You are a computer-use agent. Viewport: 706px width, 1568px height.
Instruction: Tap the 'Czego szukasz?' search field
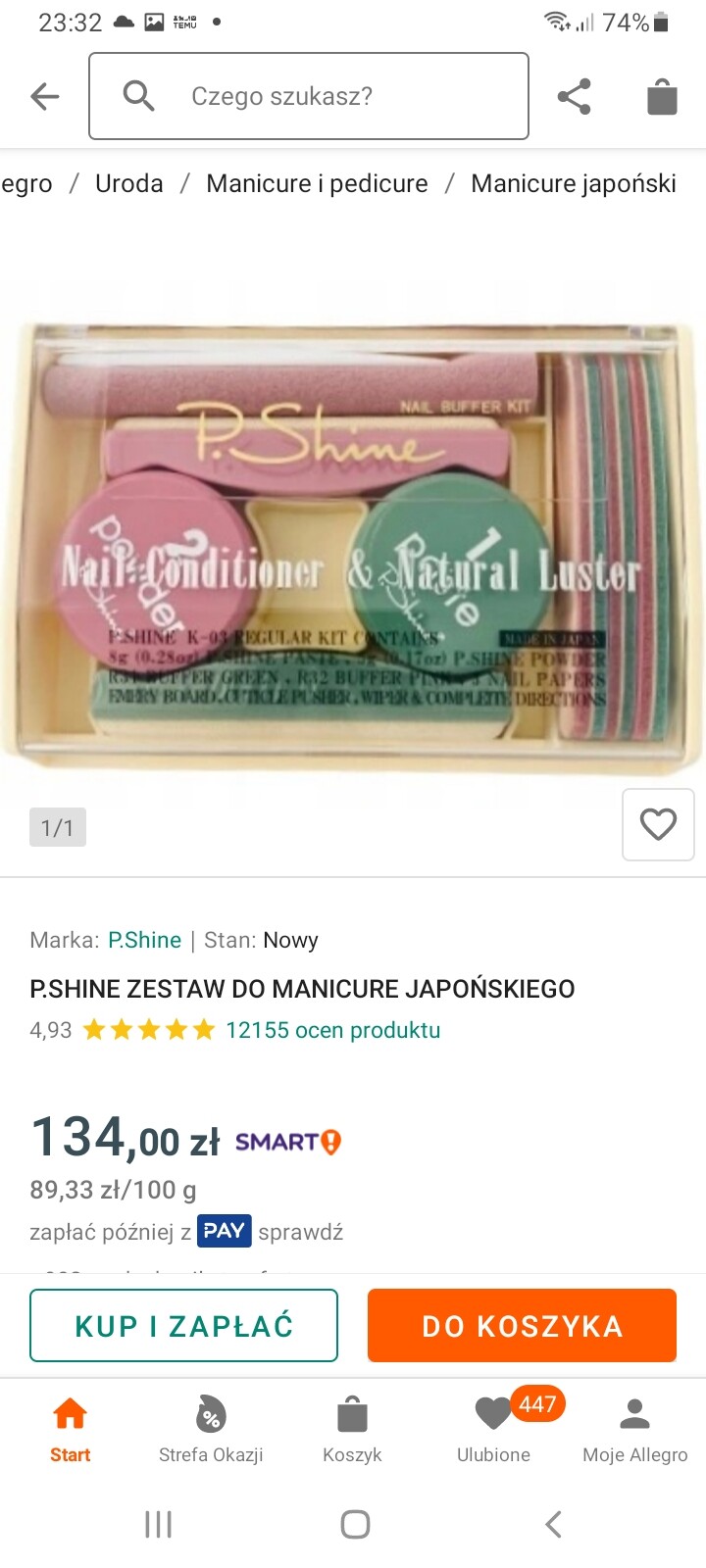point(309,96)
